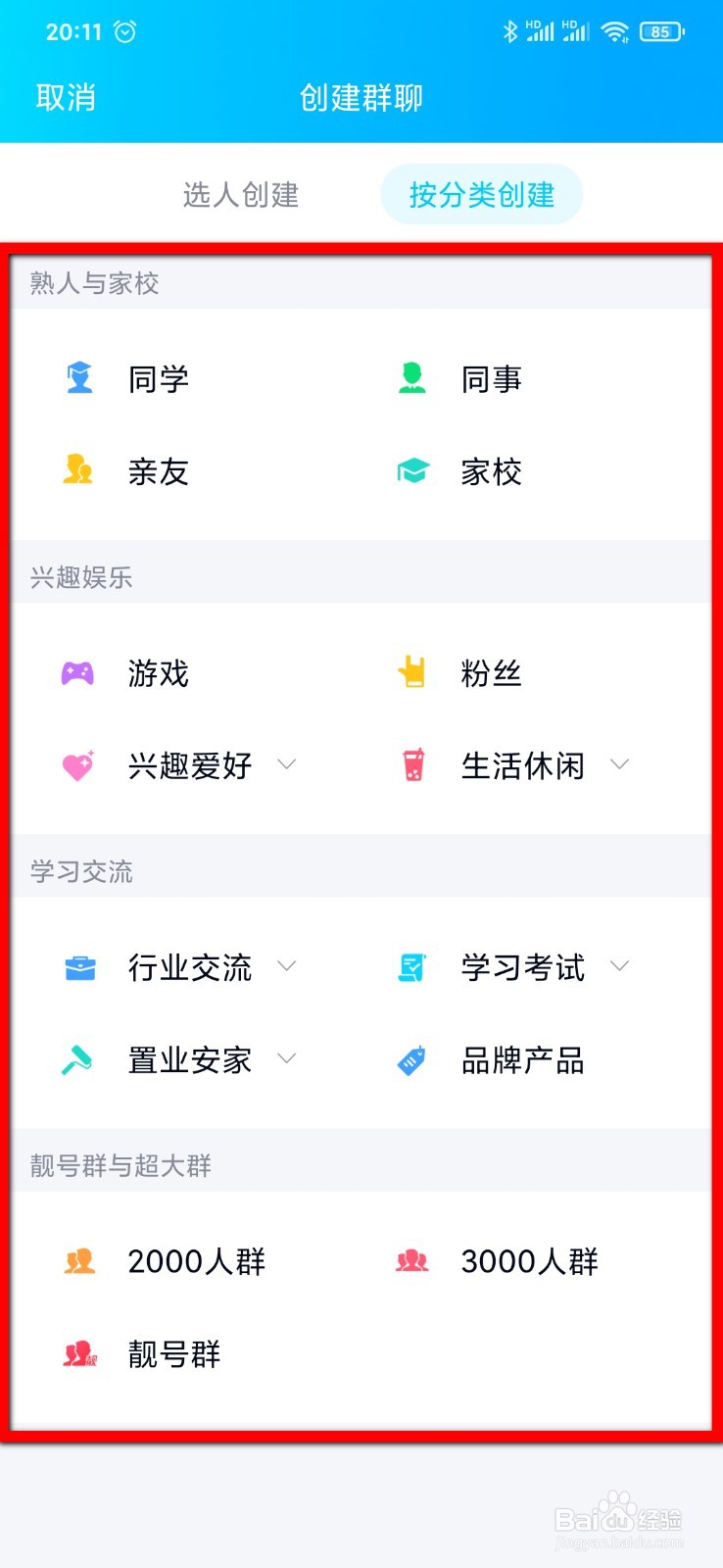The width and height of the screenshot is (723, 1568).
Task: Select the 同学 graduation student icon
Action: (x=78, y=377)
